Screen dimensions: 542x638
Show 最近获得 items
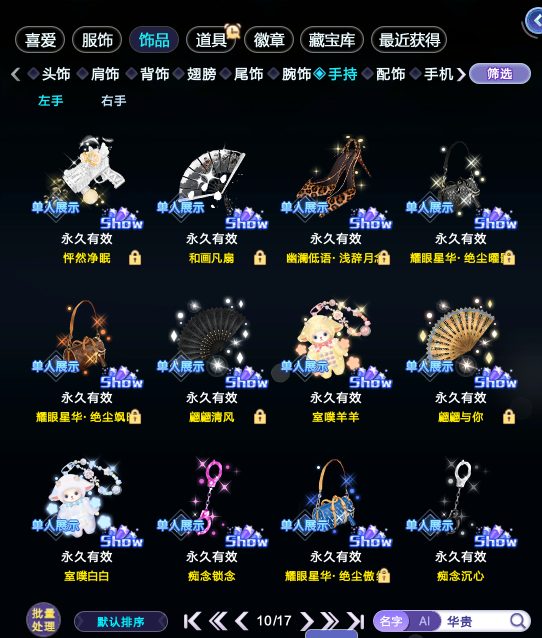point(409,40)
